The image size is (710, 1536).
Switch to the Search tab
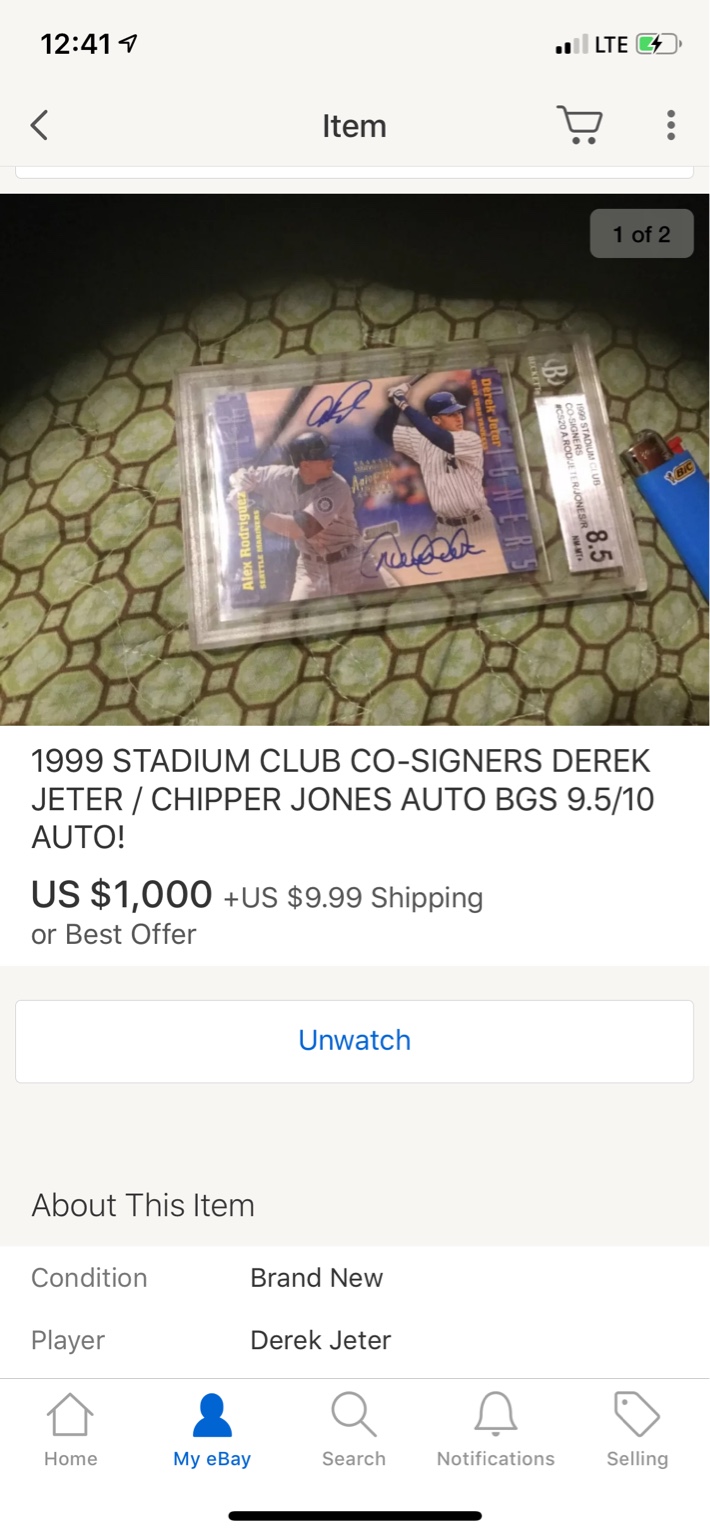(354, 1431)
